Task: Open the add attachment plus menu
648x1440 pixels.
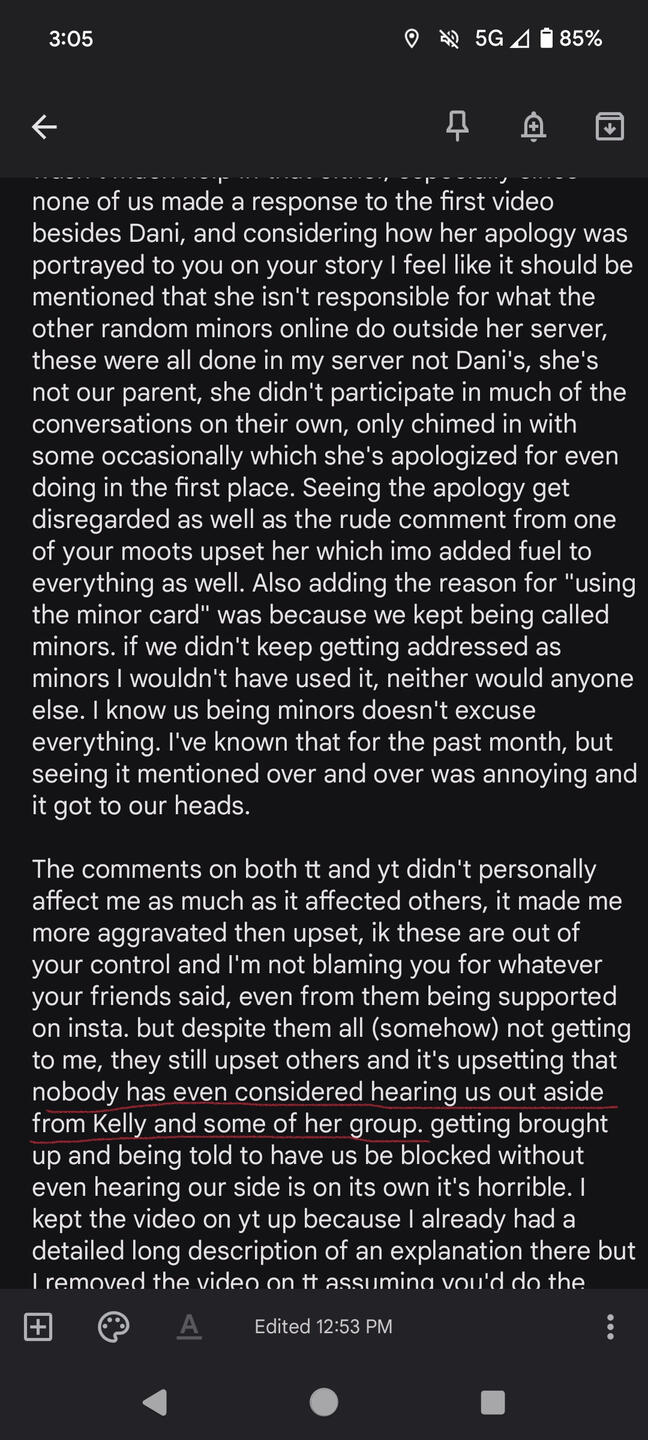Action: pyautogui.click(x=38, y=1326)
